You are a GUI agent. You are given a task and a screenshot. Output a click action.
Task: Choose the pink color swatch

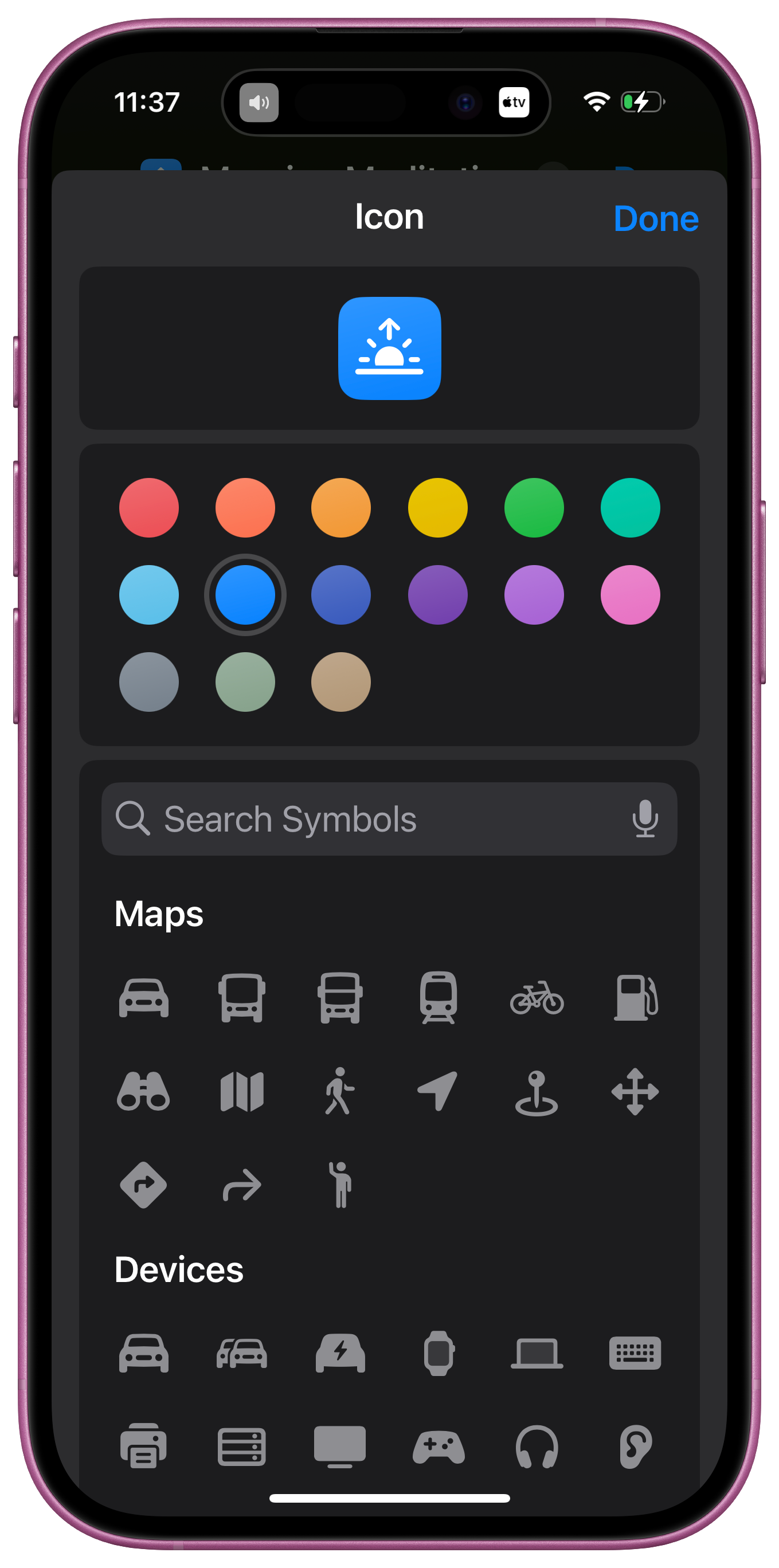click(630, 595)
